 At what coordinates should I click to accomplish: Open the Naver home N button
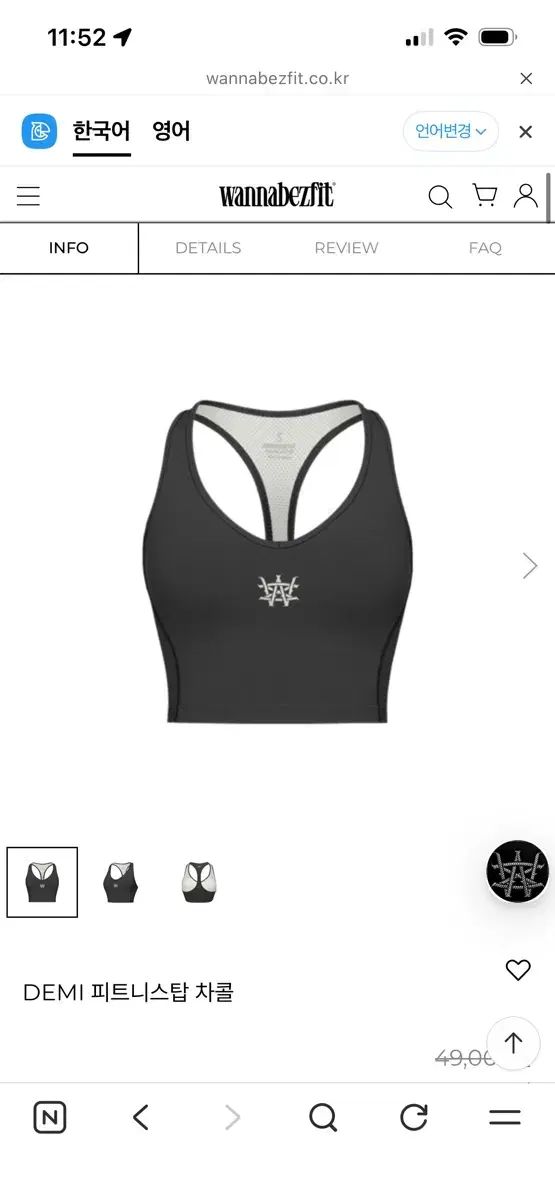click(x=50, y=1117)
